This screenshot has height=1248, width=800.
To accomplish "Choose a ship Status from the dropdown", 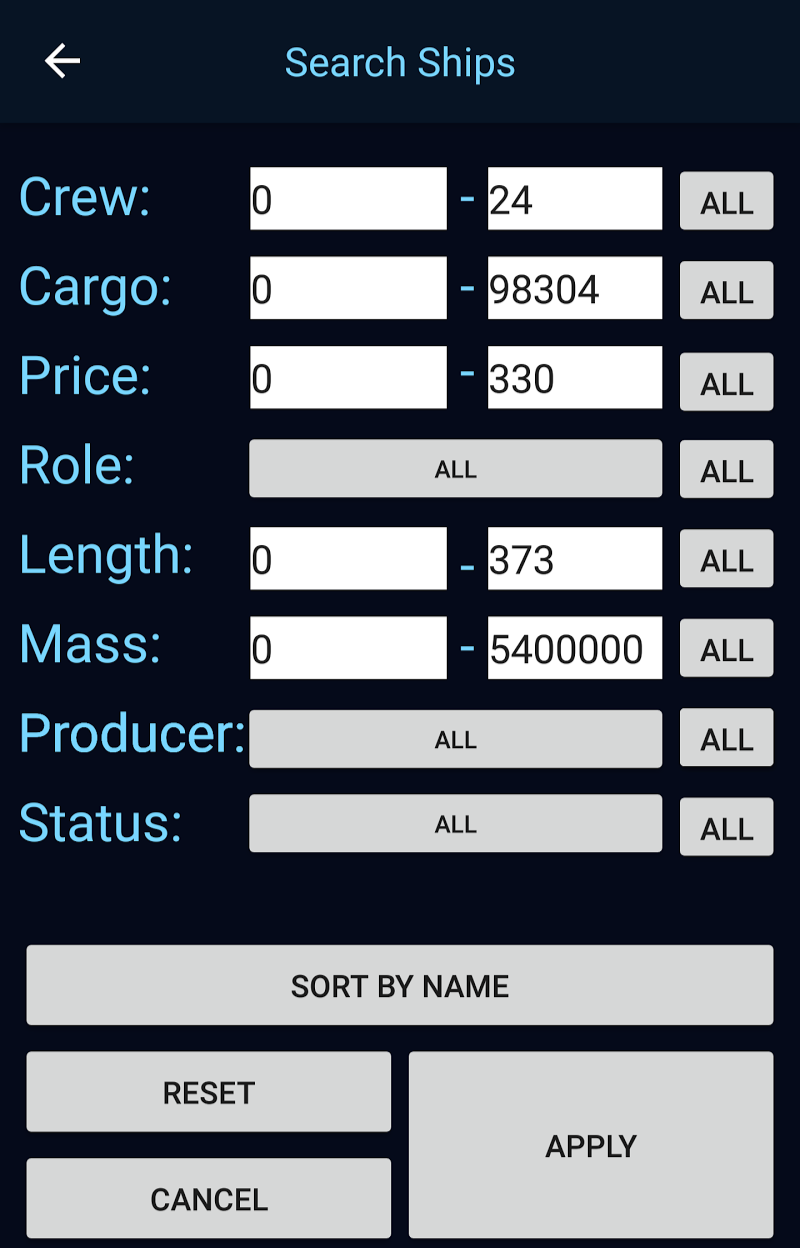I will [455, 824].
